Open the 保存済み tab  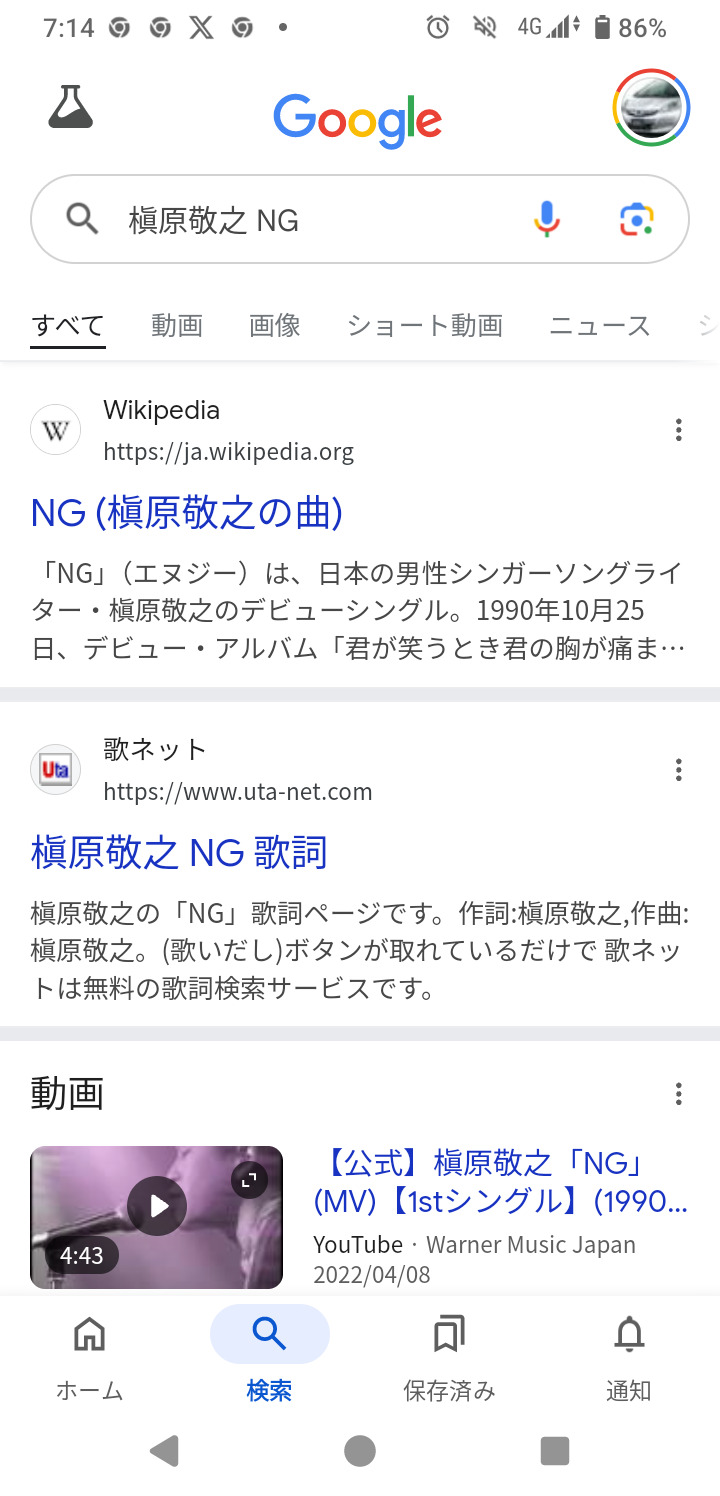click(449, 1352)
